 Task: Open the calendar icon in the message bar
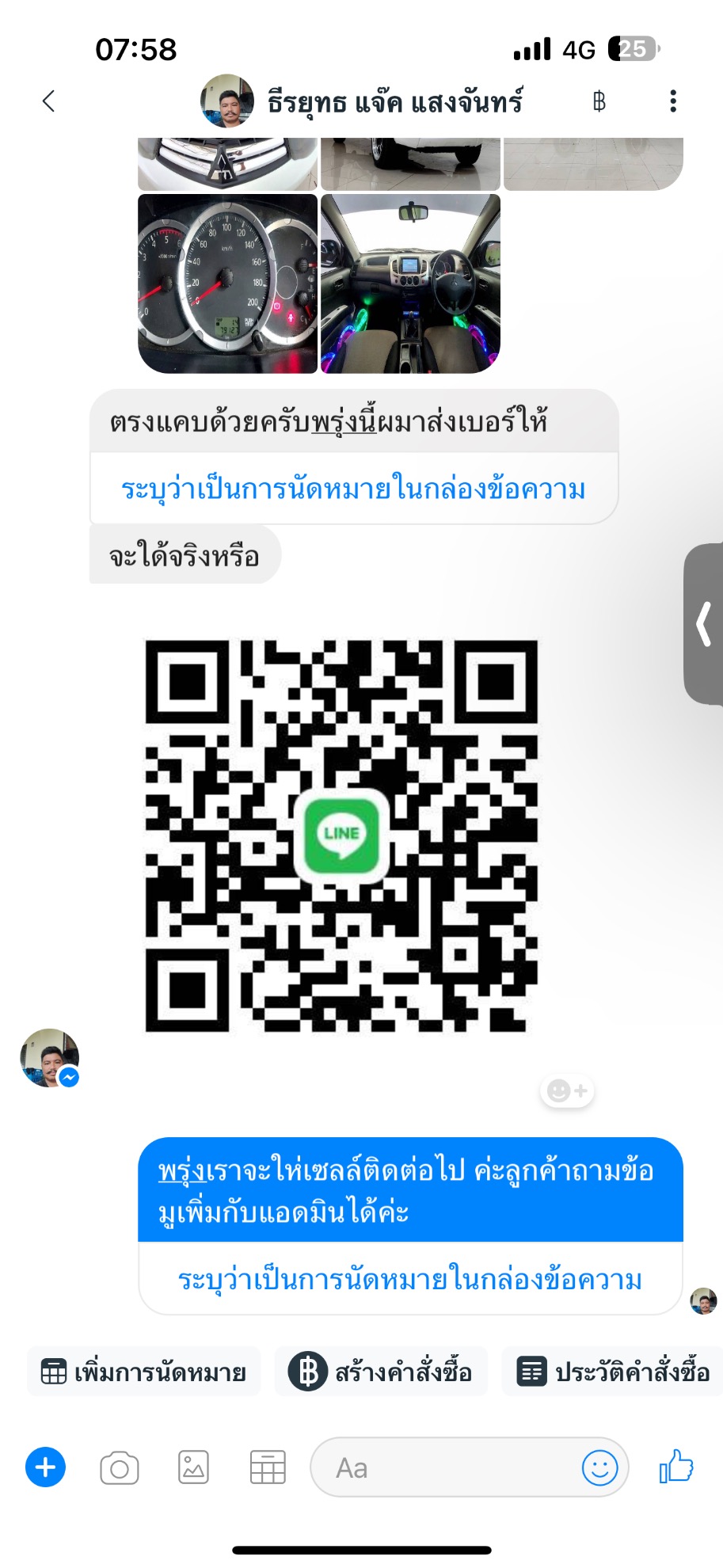[x=268, y=1467]
